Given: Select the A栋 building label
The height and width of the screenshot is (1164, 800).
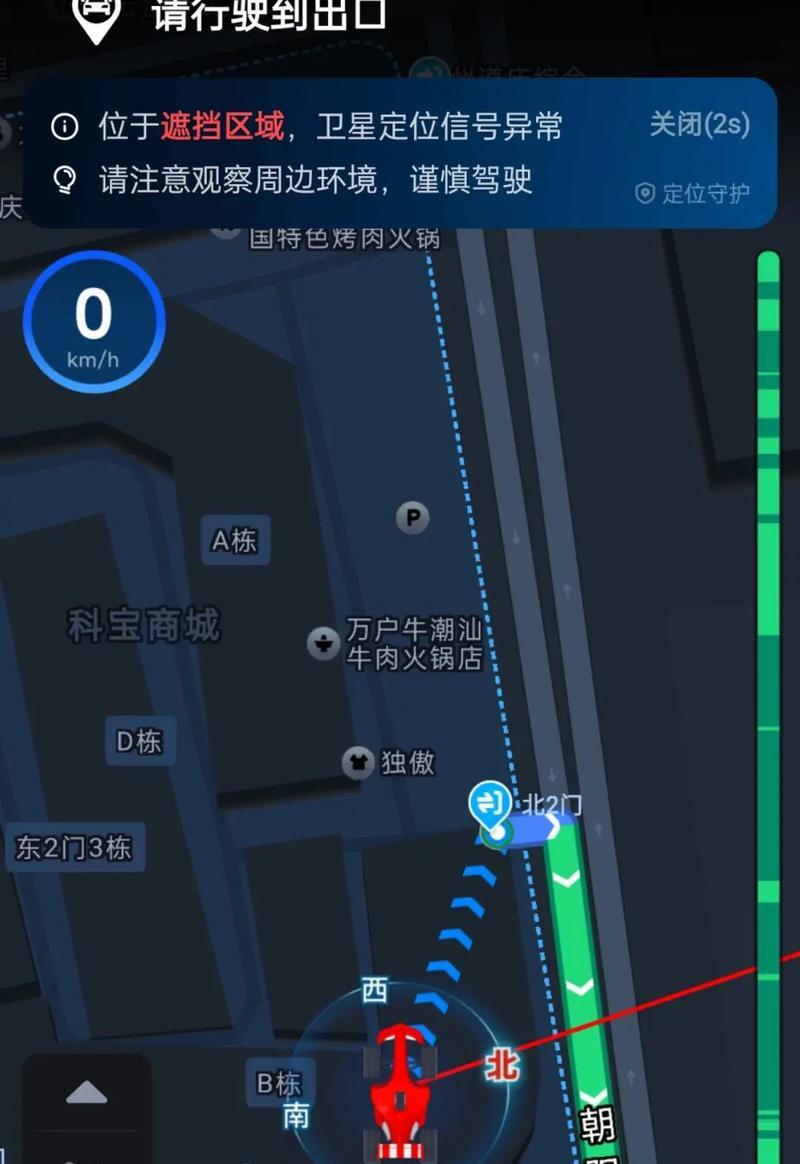Looking at the screenshot, I should (x=234, y=540).
